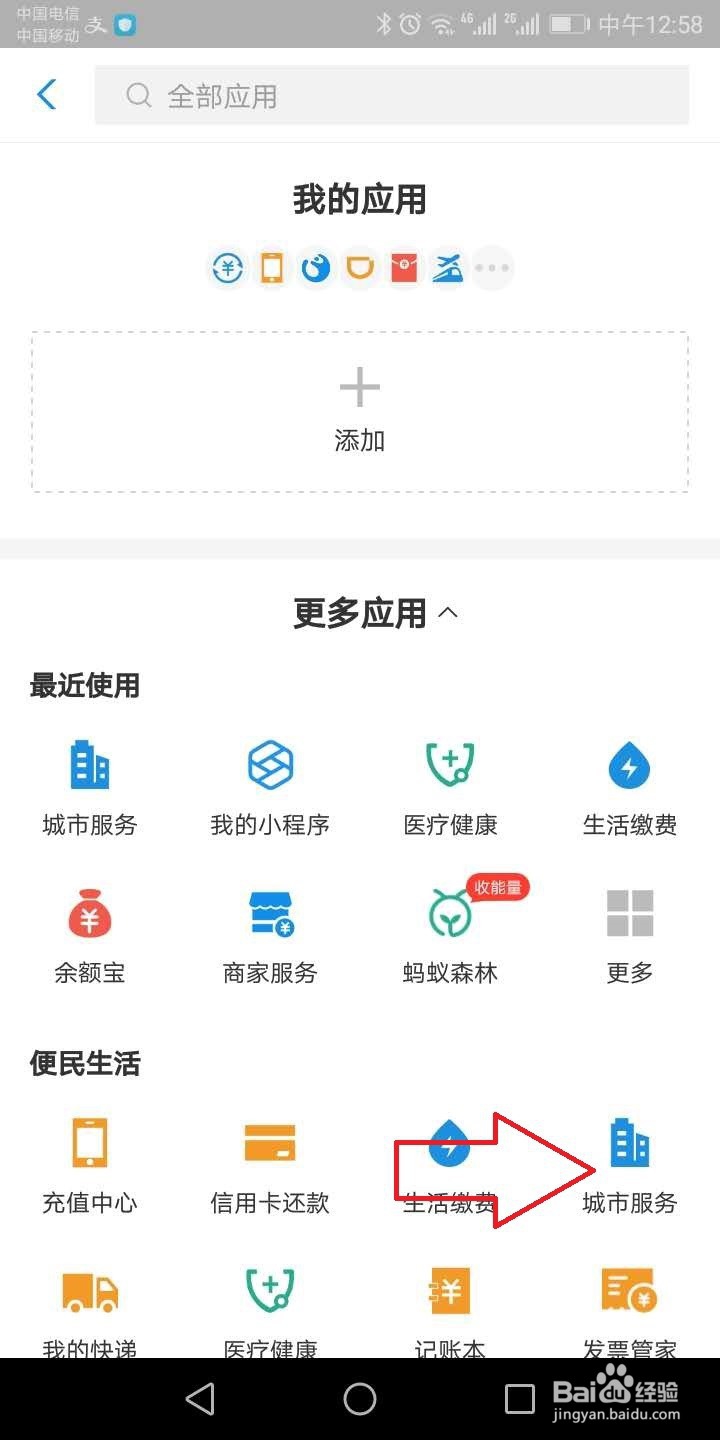Open 信用卡还款
This screenshot has height=1440, width=720.
pos(270,1165)
